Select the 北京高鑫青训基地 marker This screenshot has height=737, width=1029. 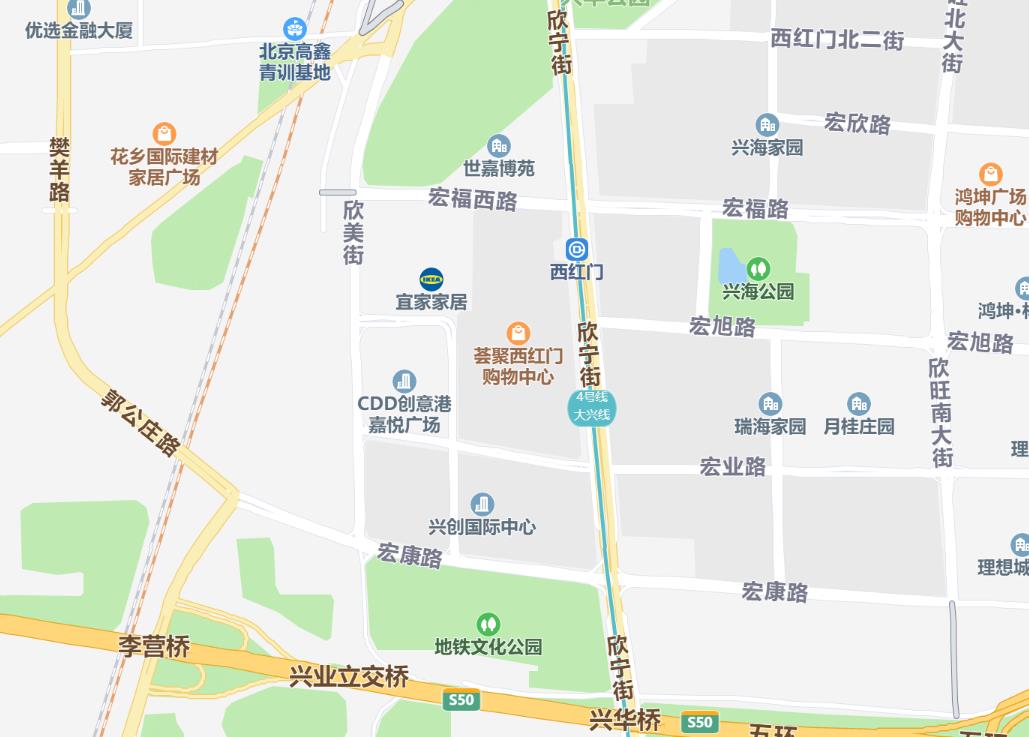(294, 28)
